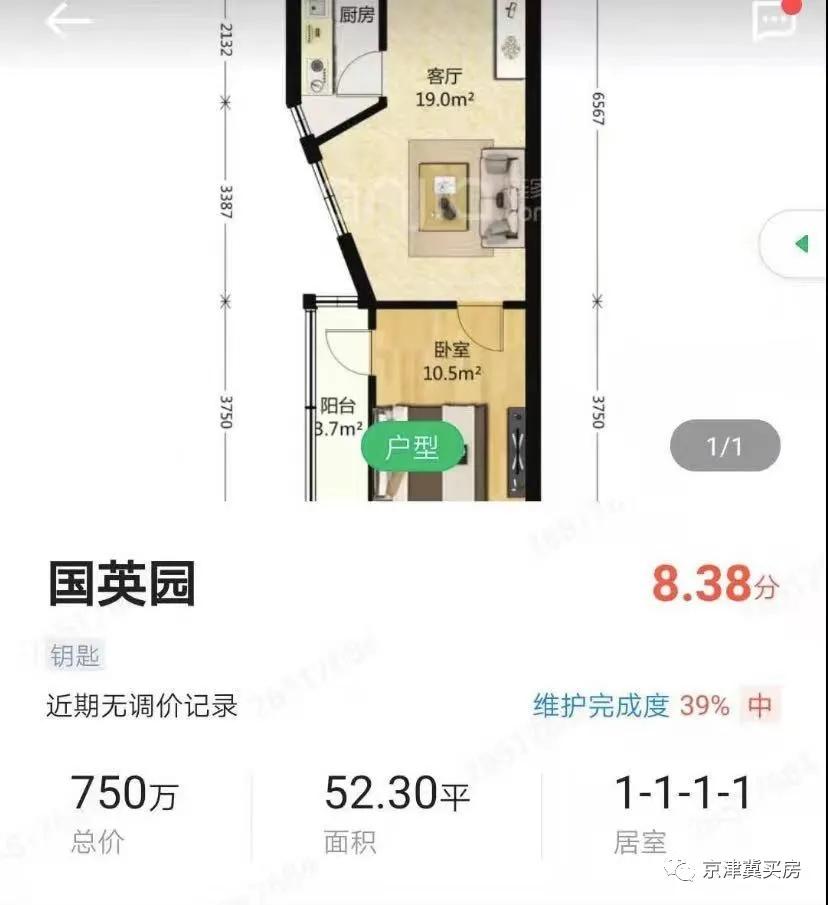Open 近期无调价记录 price history

(143, 706)
